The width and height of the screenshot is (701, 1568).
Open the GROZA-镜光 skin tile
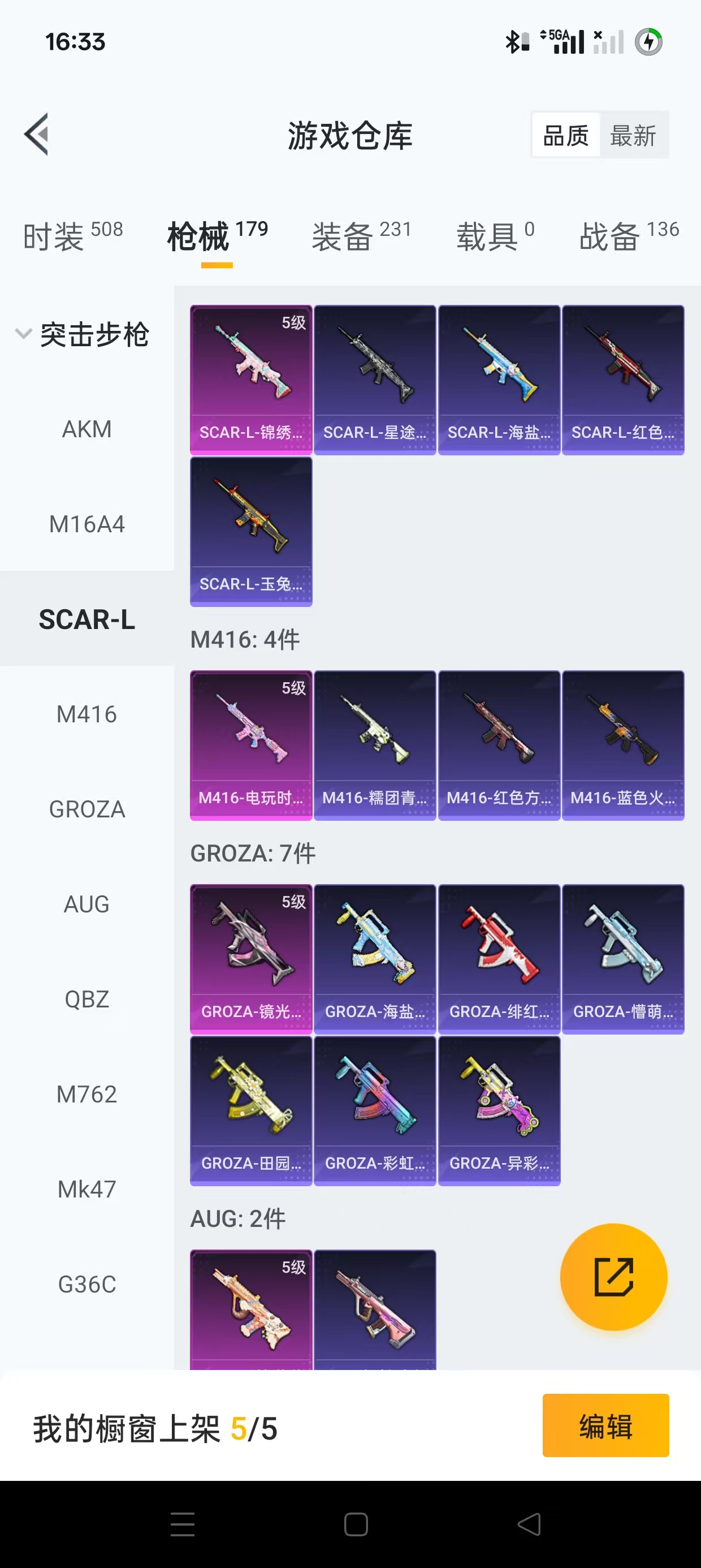click(x=250, y=959)
